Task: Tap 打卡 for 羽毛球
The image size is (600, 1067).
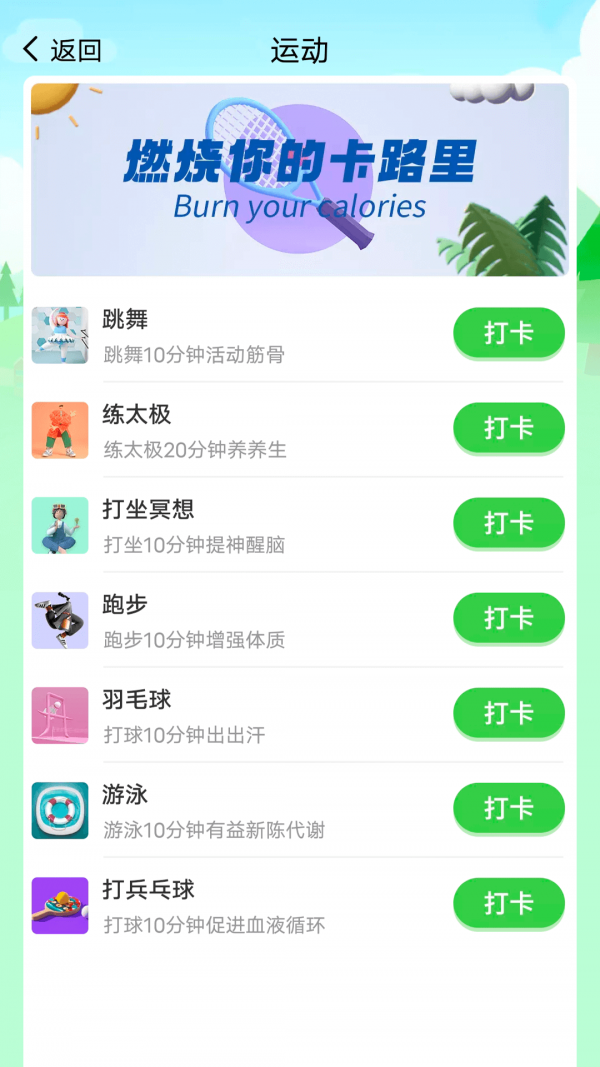Action: pyautogui.click(x=509, y=713)
